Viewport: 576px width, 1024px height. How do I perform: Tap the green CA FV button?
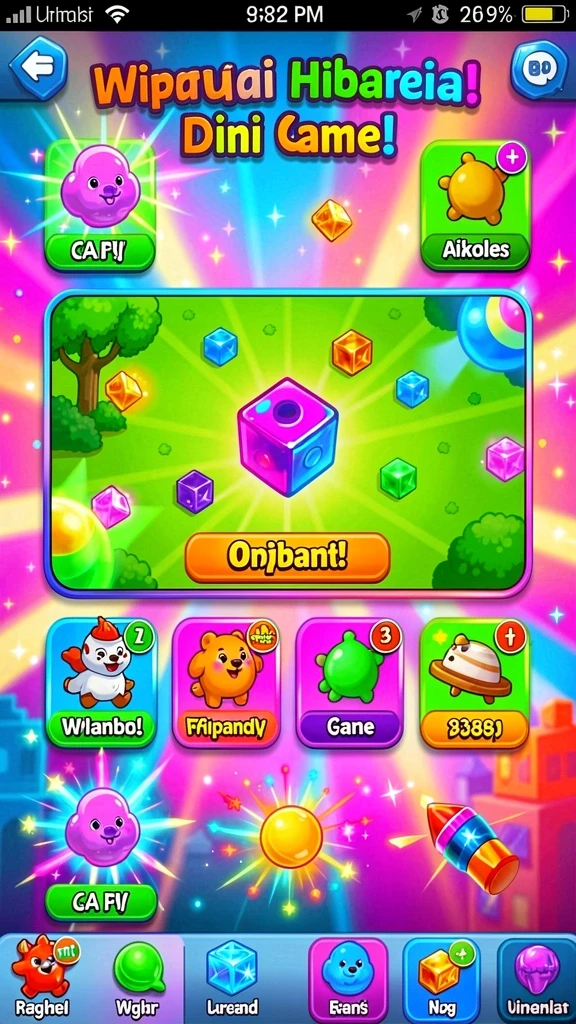pyautogui.click(x=101, y=903)
